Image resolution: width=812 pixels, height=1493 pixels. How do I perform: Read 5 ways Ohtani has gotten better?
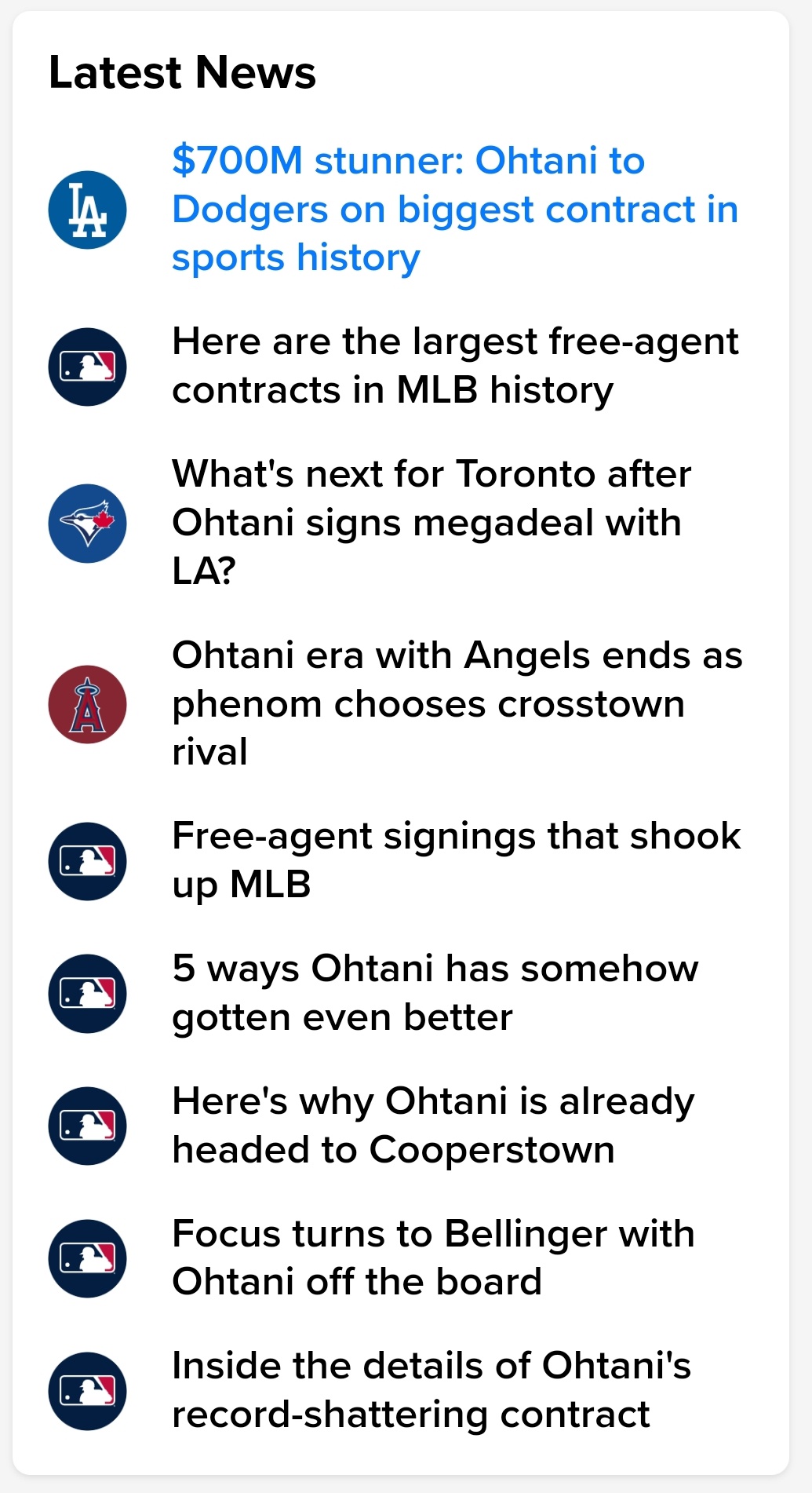point(435,993)
